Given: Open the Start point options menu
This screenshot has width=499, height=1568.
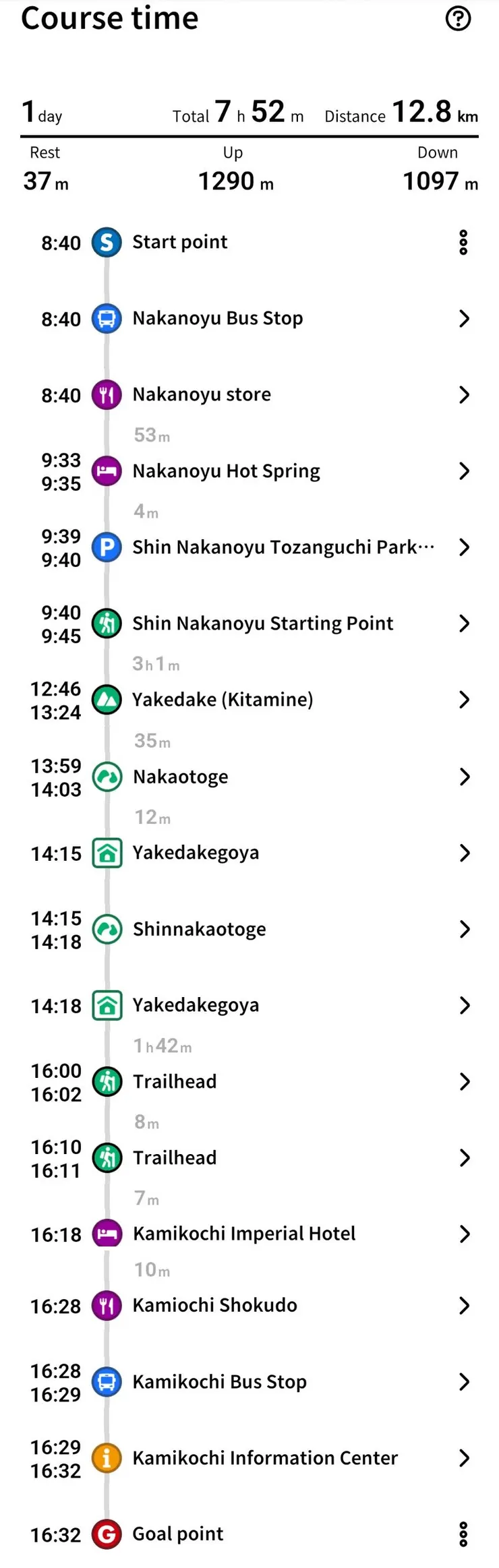Looking at the screenshot, I should [x=463, y=243].
